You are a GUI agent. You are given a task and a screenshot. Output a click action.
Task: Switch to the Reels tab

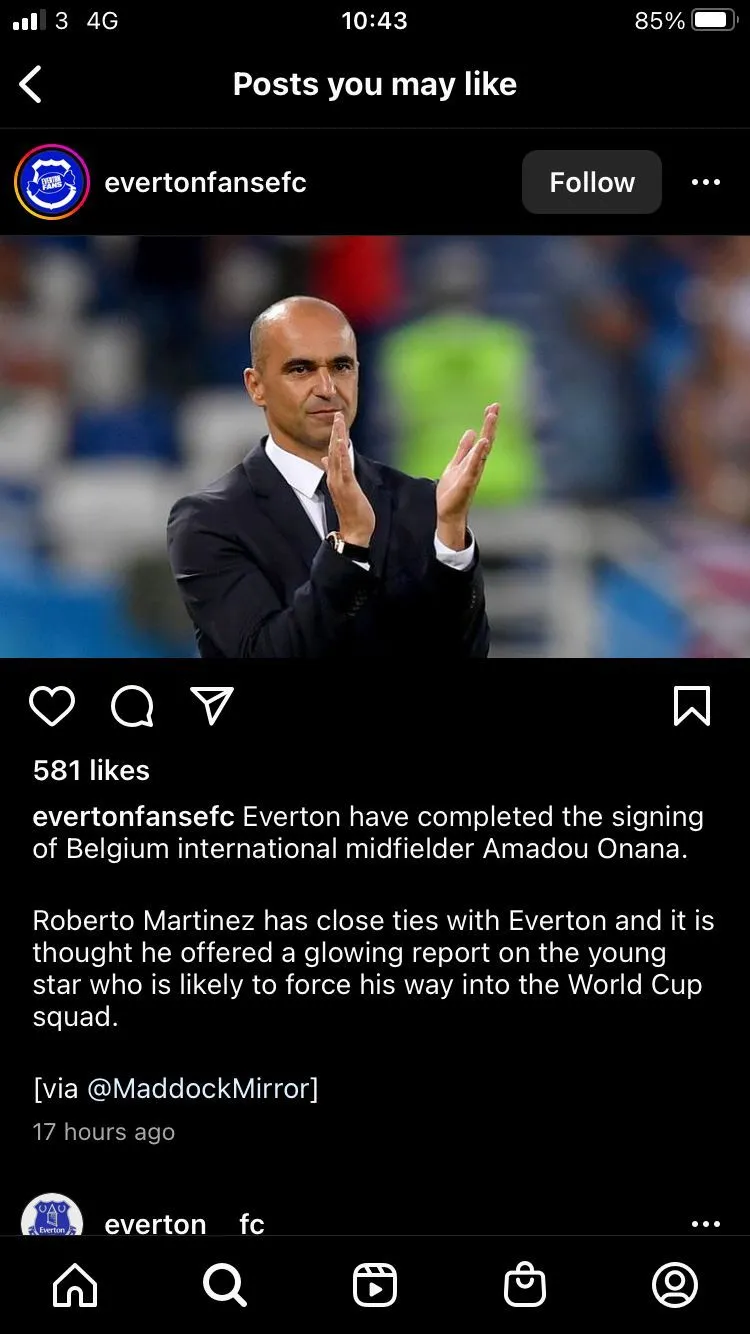click(375, 1285)
